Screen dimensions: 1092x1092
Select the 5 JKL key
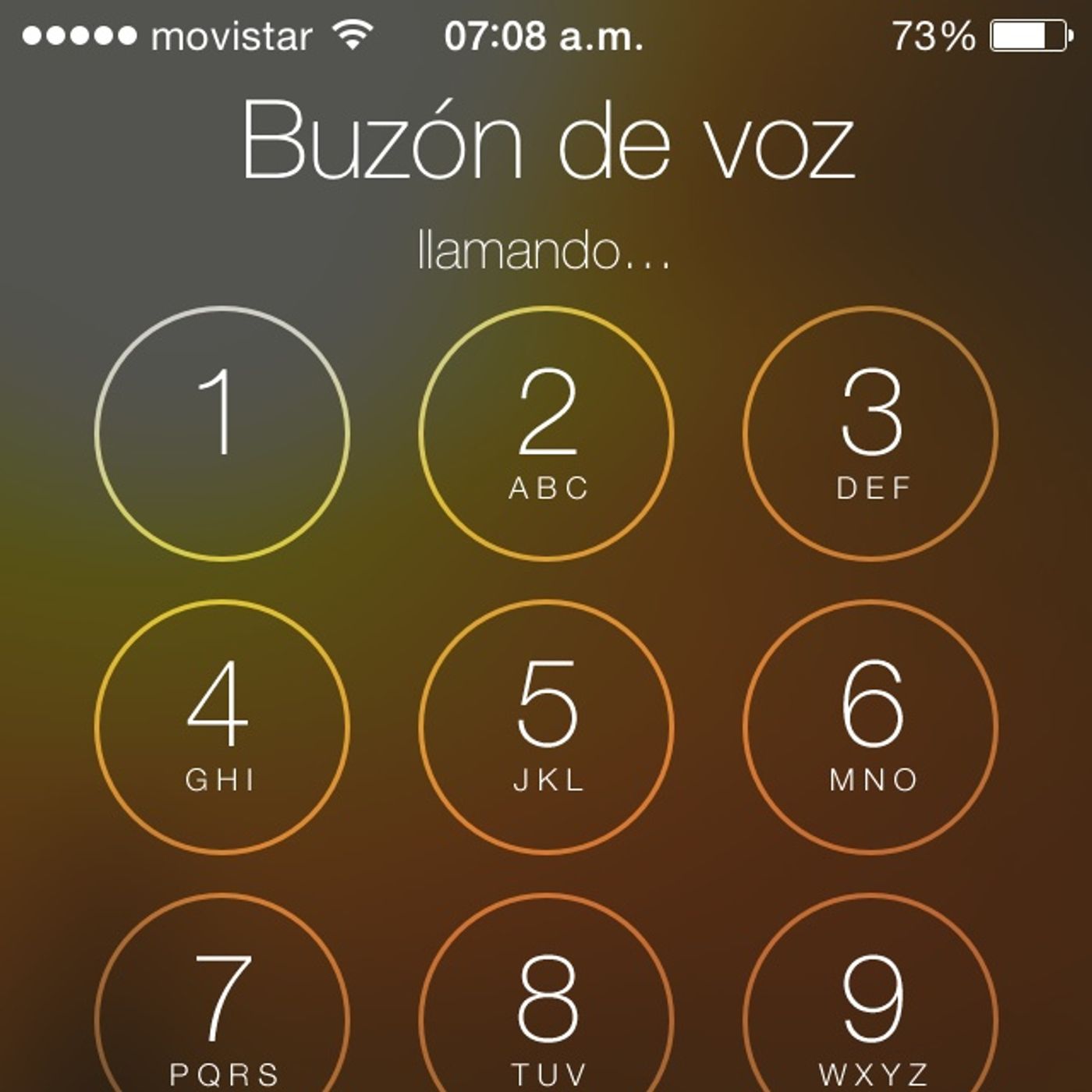coord(546,726)
